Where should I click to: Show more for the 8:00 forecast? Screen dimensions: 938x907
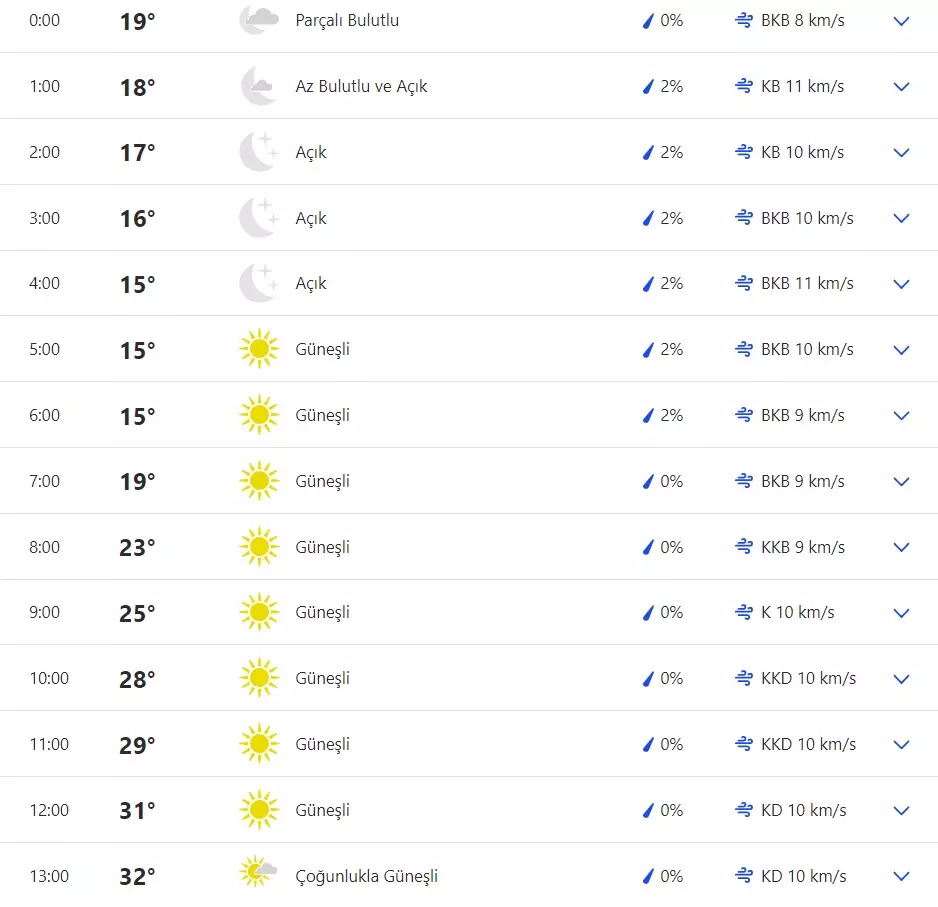click(901, 547)
